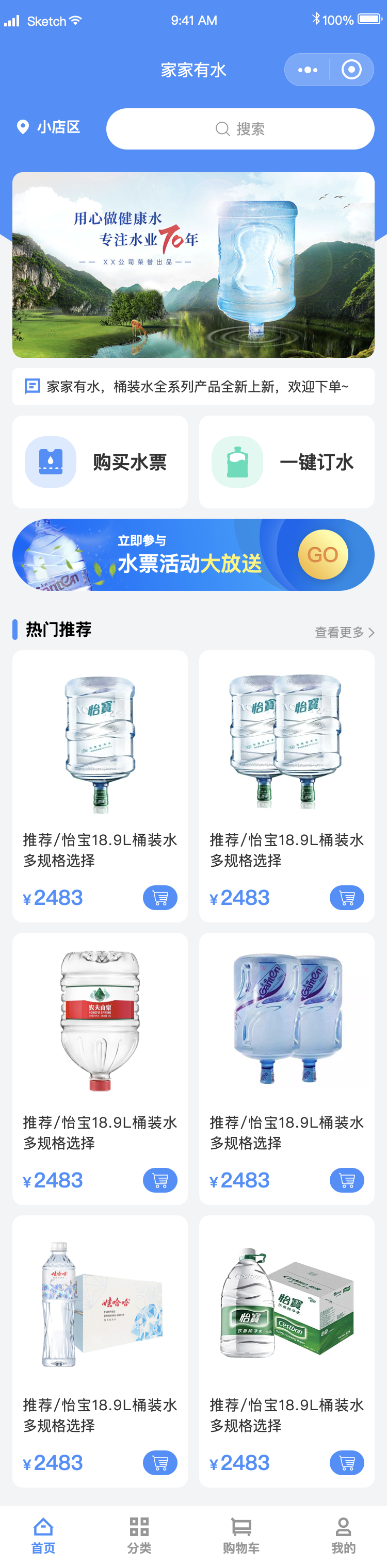
Task: Select 一键订水 quick water ordering
Action: pos(286,462)
